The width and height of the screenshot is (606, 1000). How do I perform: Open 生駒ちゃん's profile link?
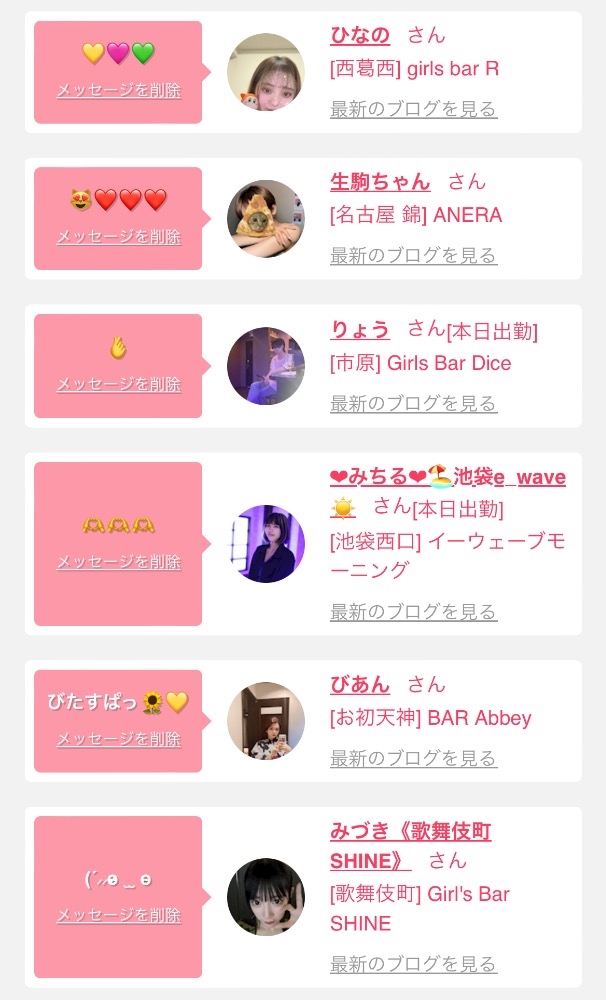(380, 182)
